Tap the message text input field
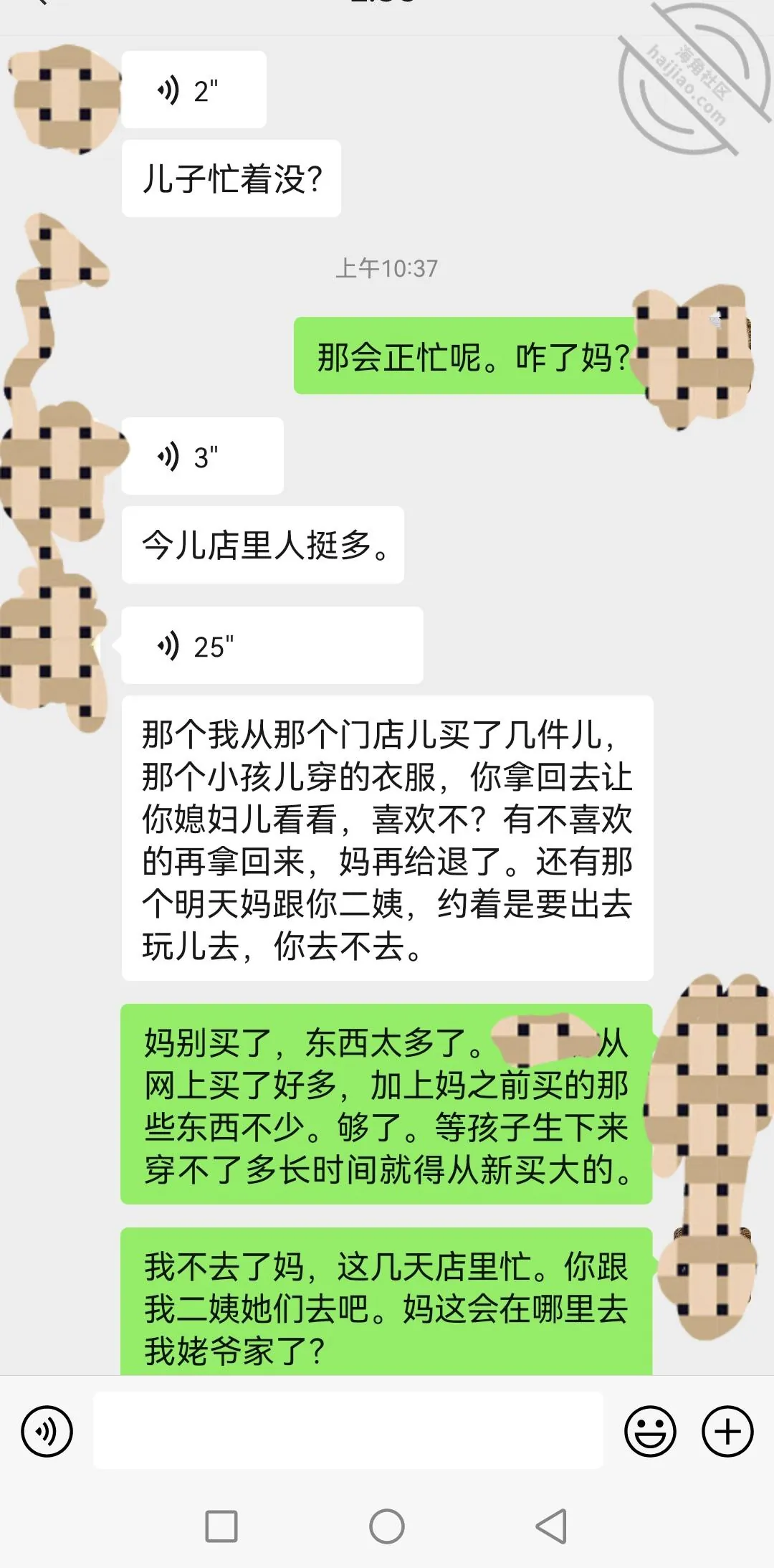The width and height of the screenshot is (774, 1568). tap(348, 1430)
